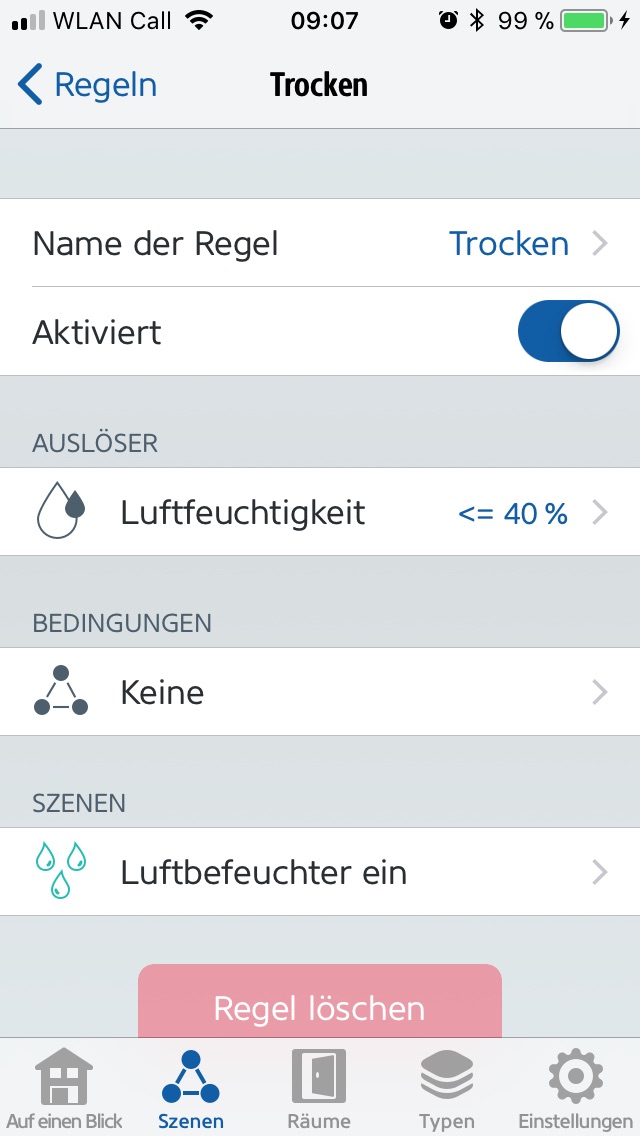Edit the Name der Regel row
This screenshot has height=1136, width=640.
click(x=320, y=244)
